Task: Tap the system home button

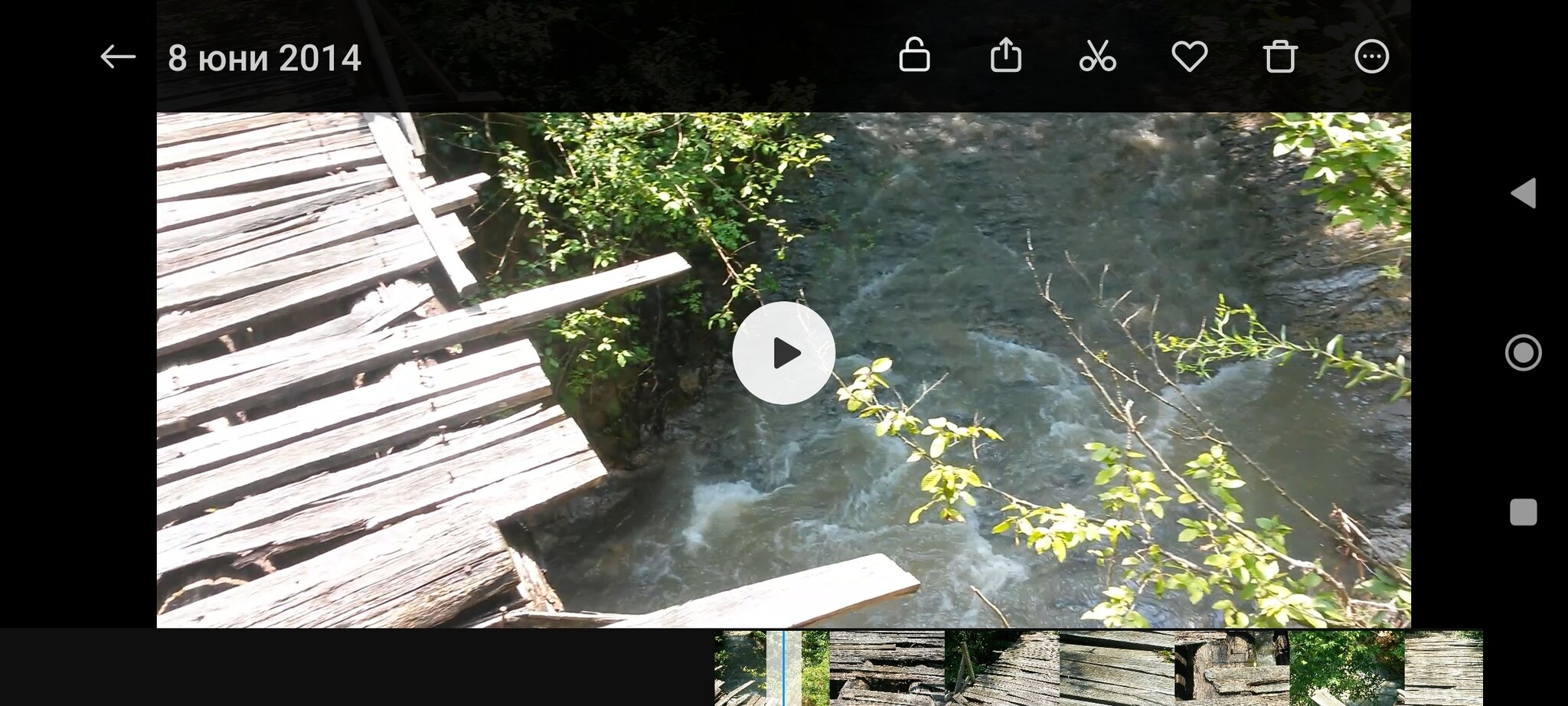Action: coord(1523,353)
